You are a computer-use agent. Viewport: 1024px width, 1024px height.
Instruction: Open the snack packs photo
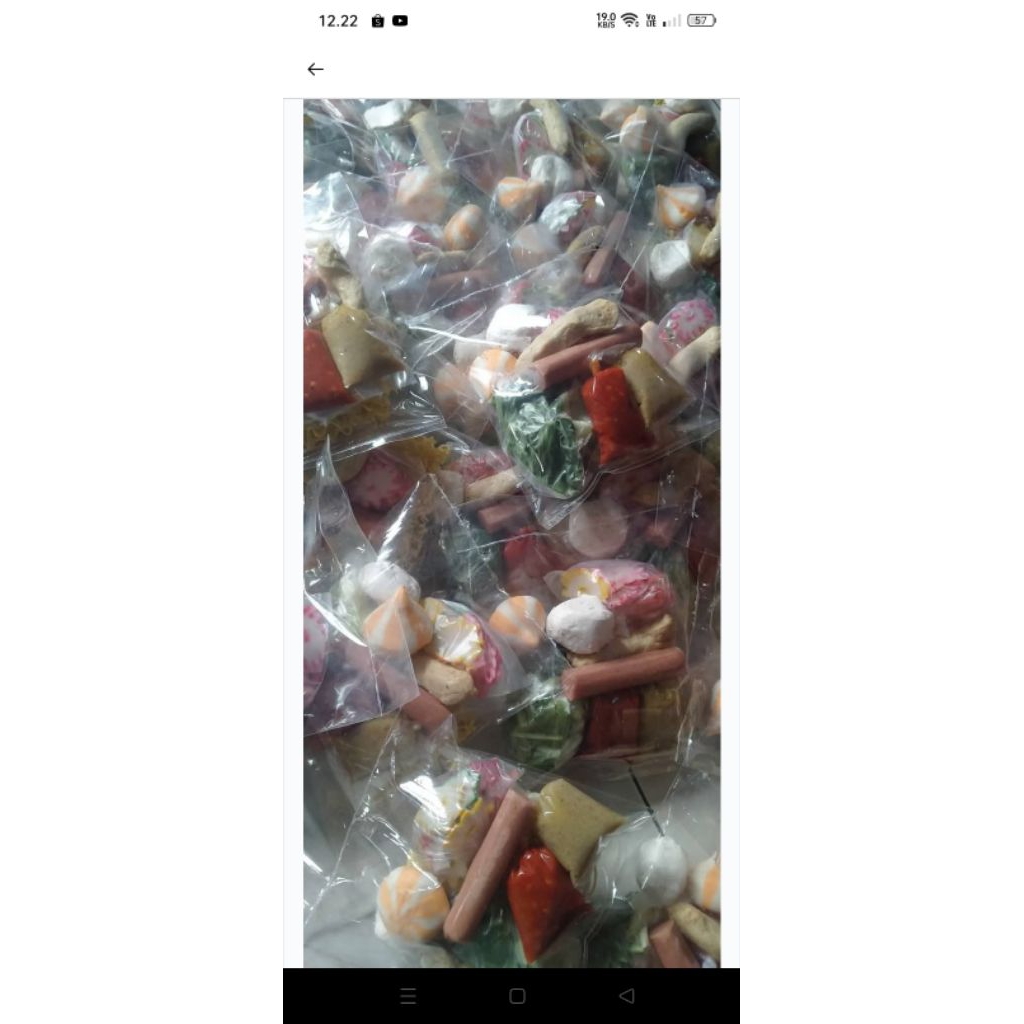(x=511, y=533)
